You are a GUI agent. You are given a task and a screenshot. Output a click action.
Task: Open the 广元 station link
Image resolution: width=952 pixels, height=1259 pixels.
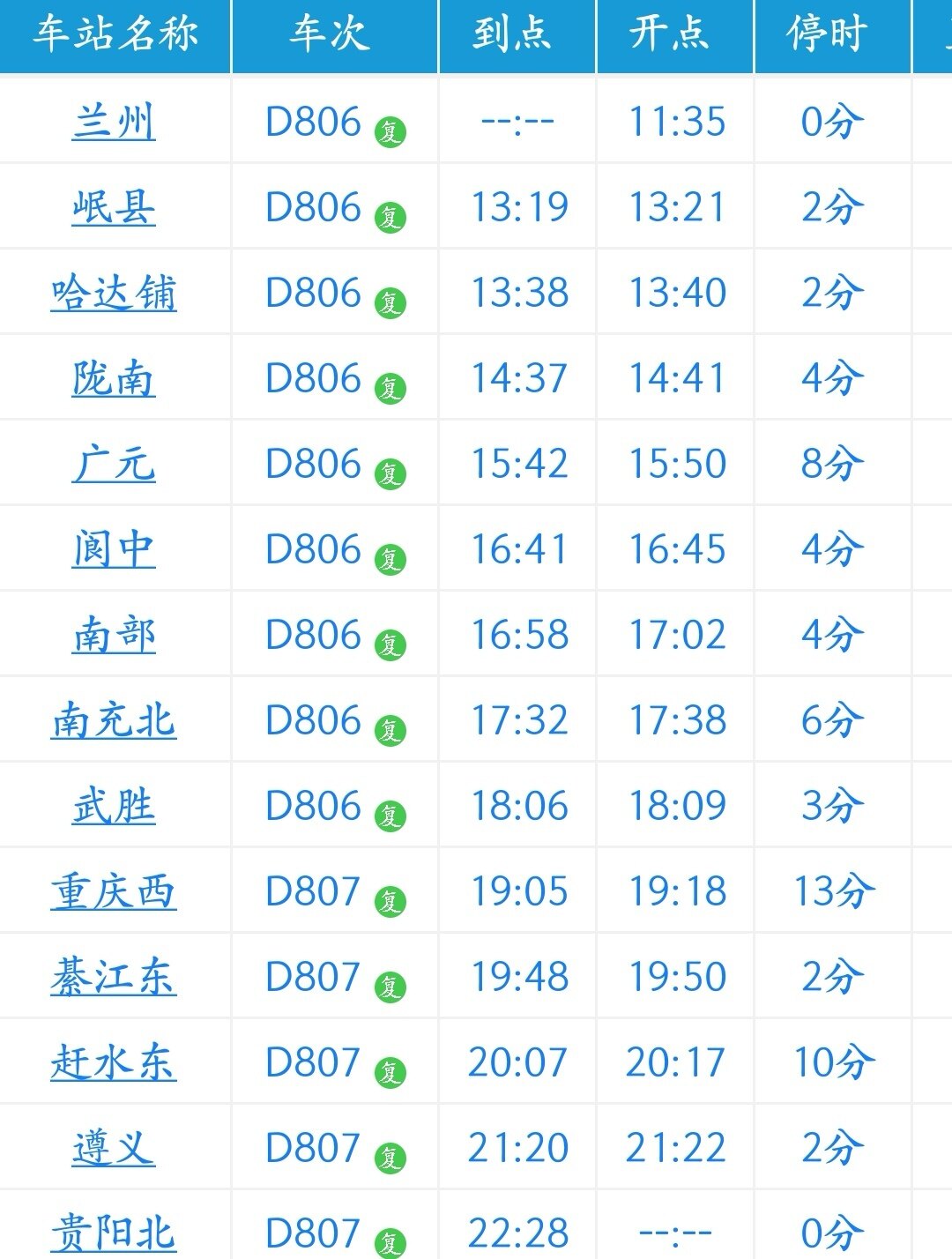point(114,464)
